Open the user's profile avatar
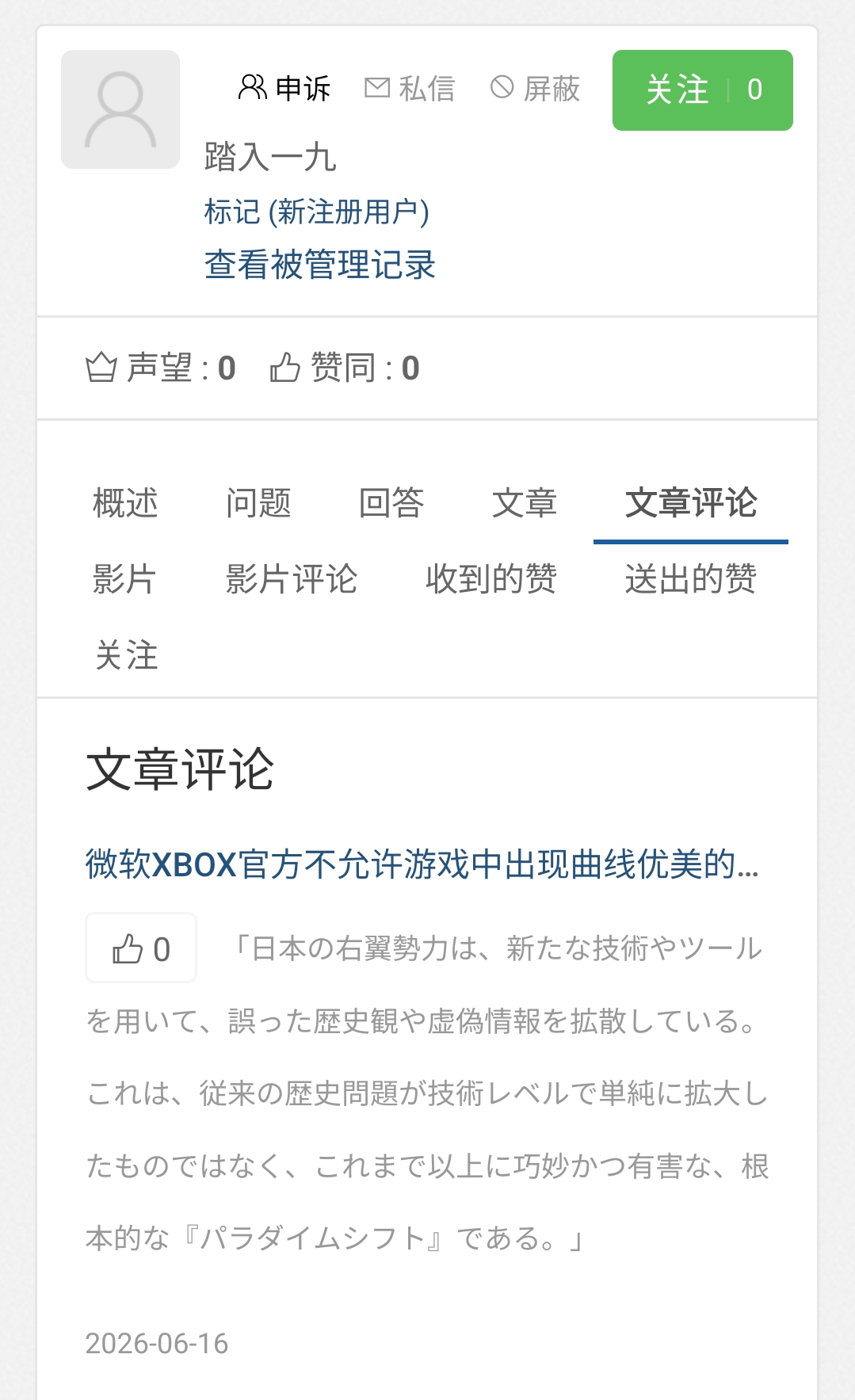The height and width of the screenshot is (1400, 855). (x=120, y=109)
